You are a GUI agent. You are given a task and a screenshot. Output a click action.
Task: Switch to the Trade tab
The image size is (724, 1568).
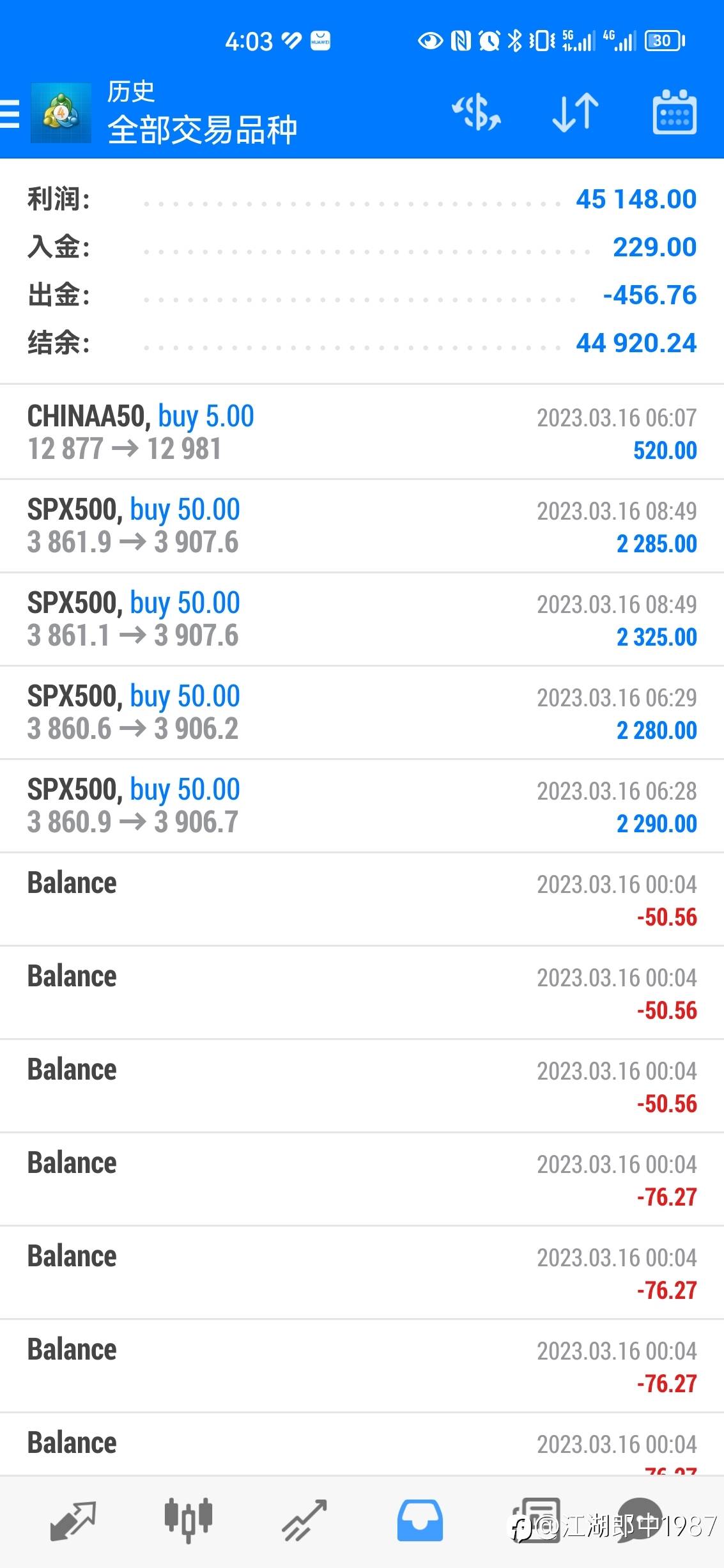(x=304, y=1521)
